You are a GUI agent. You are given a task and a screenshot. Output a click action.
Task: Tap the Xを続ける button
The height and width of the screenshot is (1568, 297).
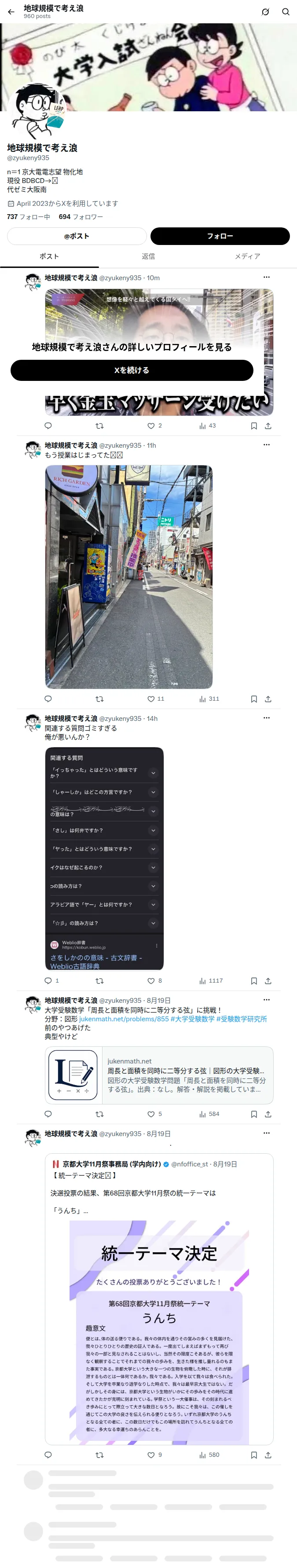pyautogui.click(x=132, y=370)
